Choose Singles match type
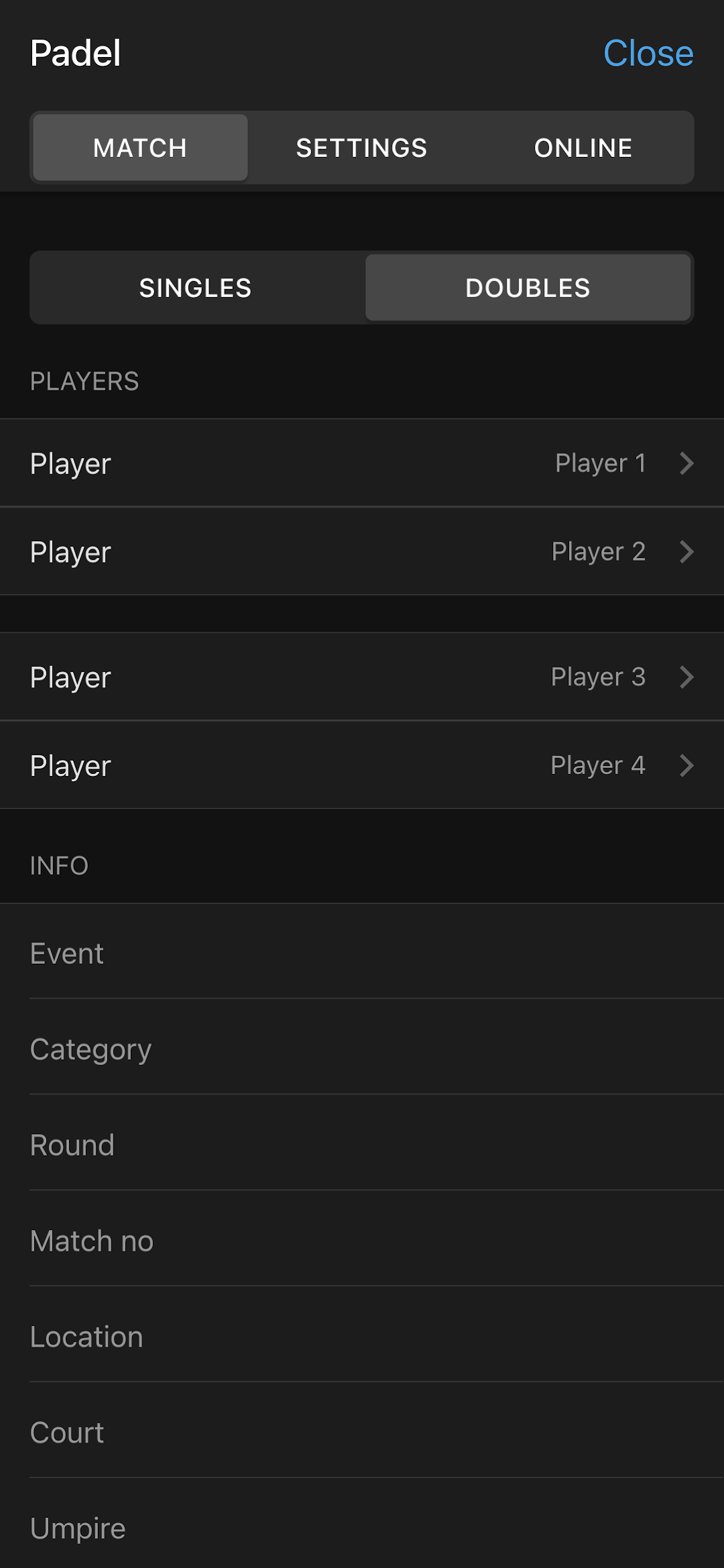Image resolution: width=724 pixels, height=1568 pixels. [x=196, y=288]
